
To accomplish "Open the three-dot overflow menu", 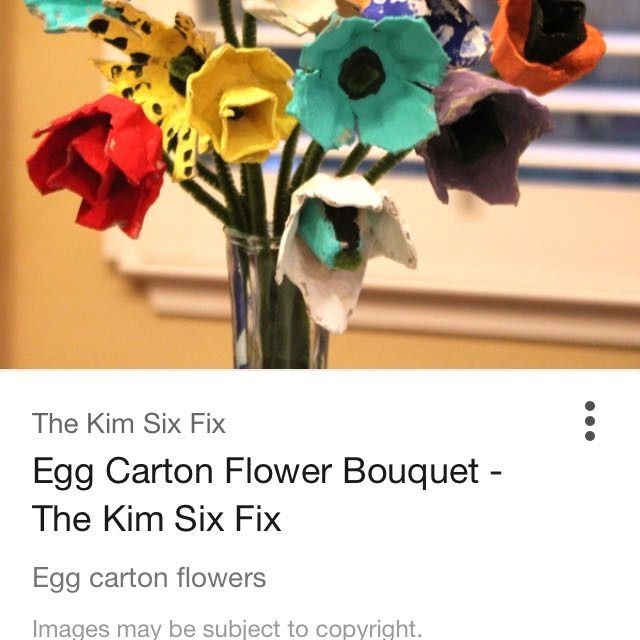I will [x=590, y=421].
